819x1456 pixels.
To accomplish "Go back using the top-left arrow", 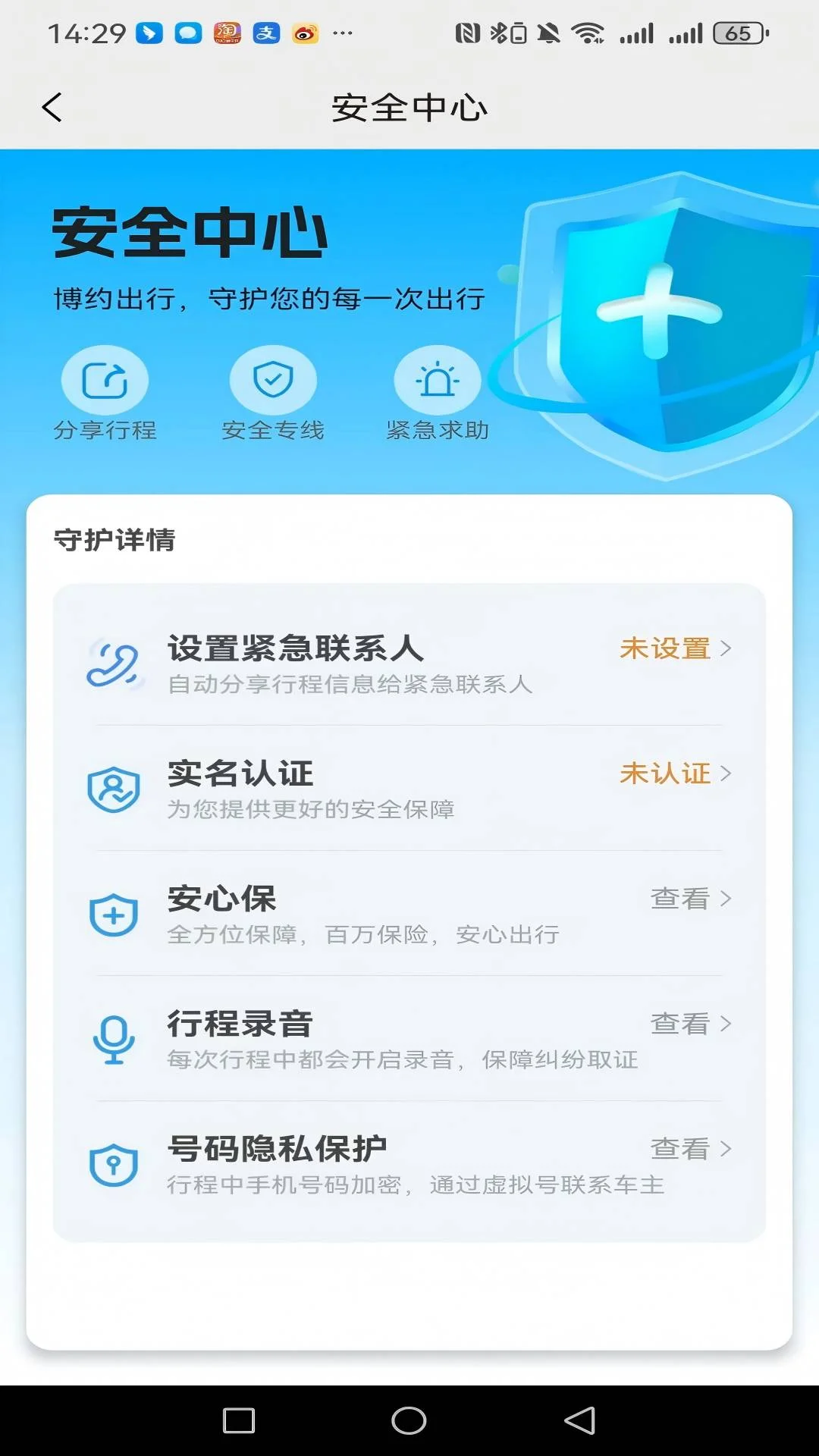I will pos(50,107).
